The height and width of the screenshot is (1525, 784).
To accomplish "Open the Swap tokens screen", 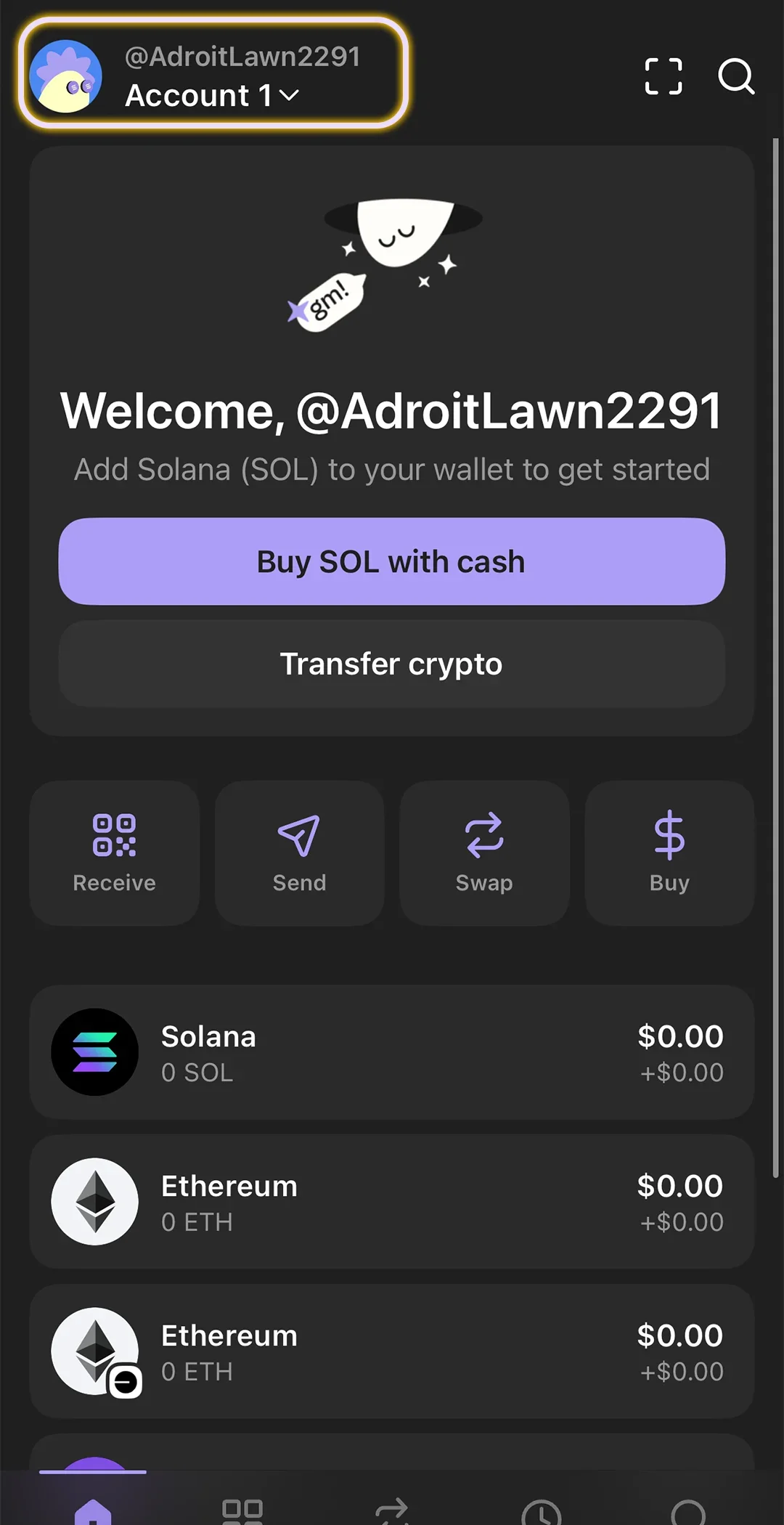I will [483, 853].
